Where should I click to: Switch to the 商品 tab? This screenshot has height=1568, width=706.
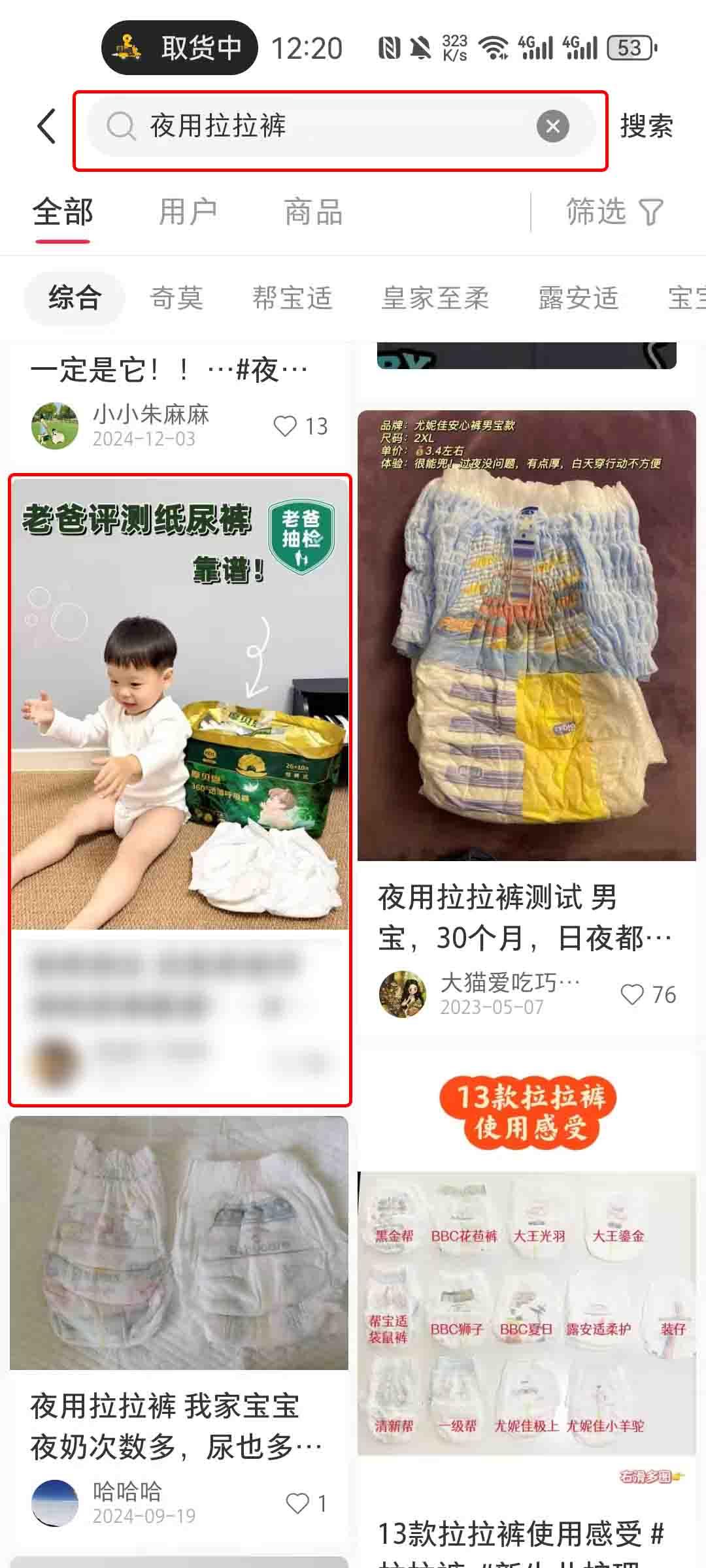coord(314,212)
